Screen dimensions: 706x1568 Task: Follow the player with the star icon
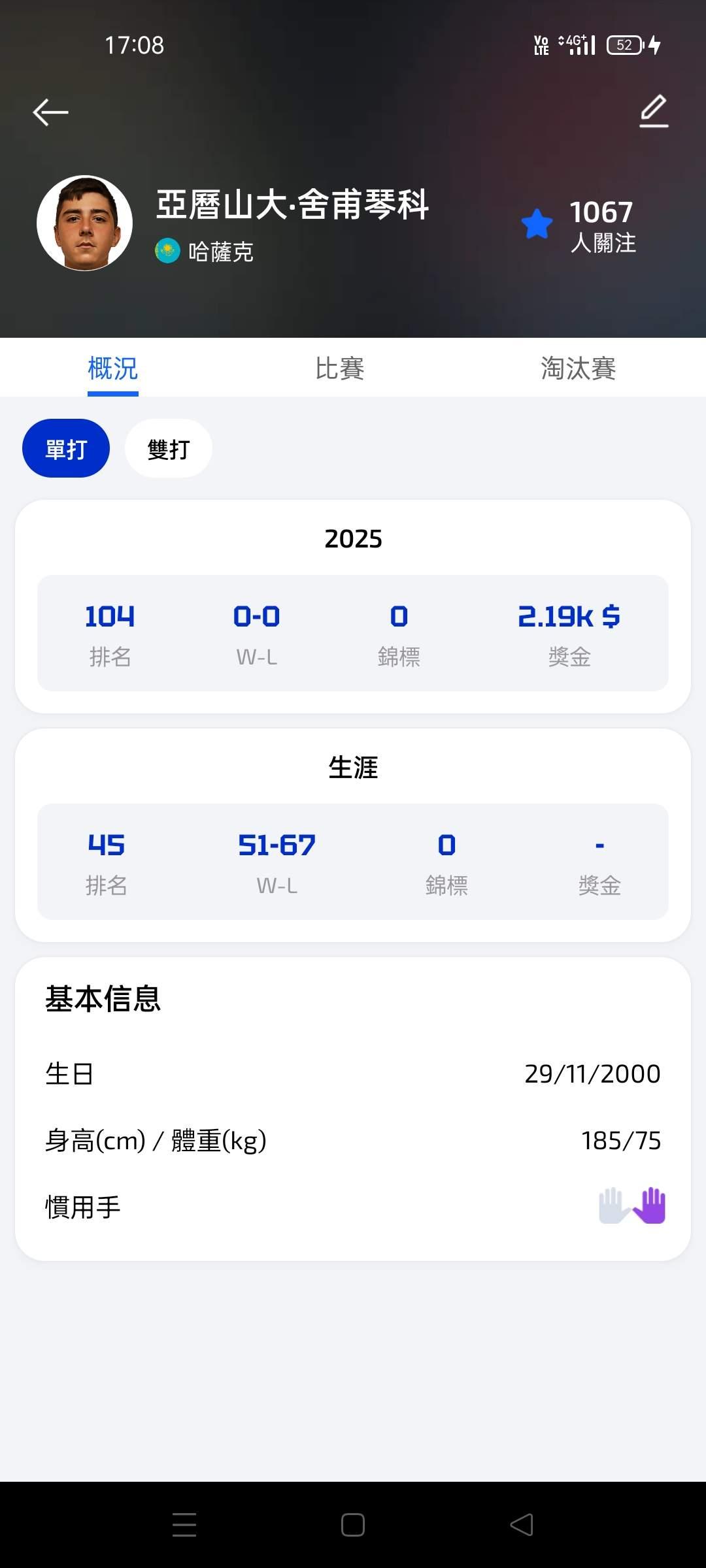pyautogui.click(x=537, y=224)
